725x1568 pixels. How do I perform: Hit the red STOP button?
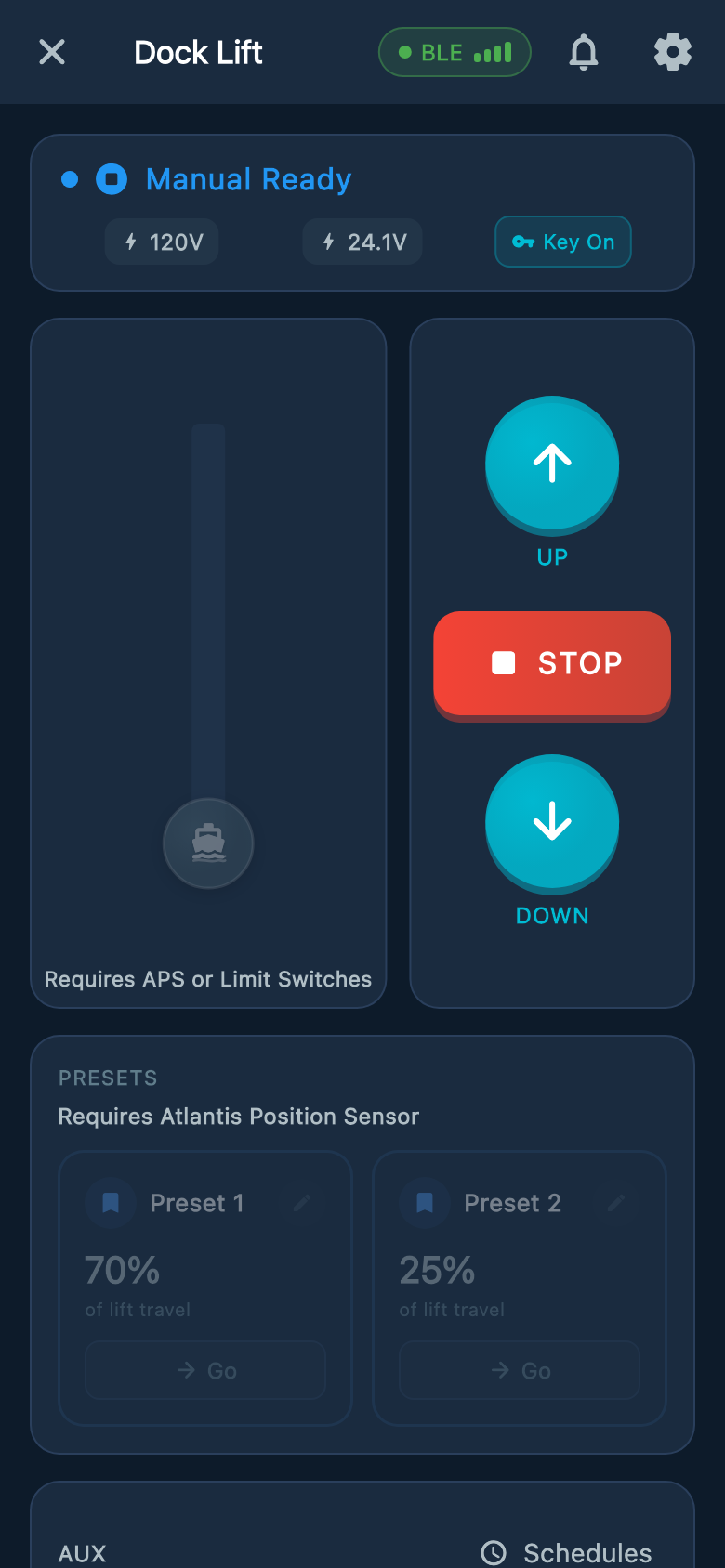pos(552,663)
